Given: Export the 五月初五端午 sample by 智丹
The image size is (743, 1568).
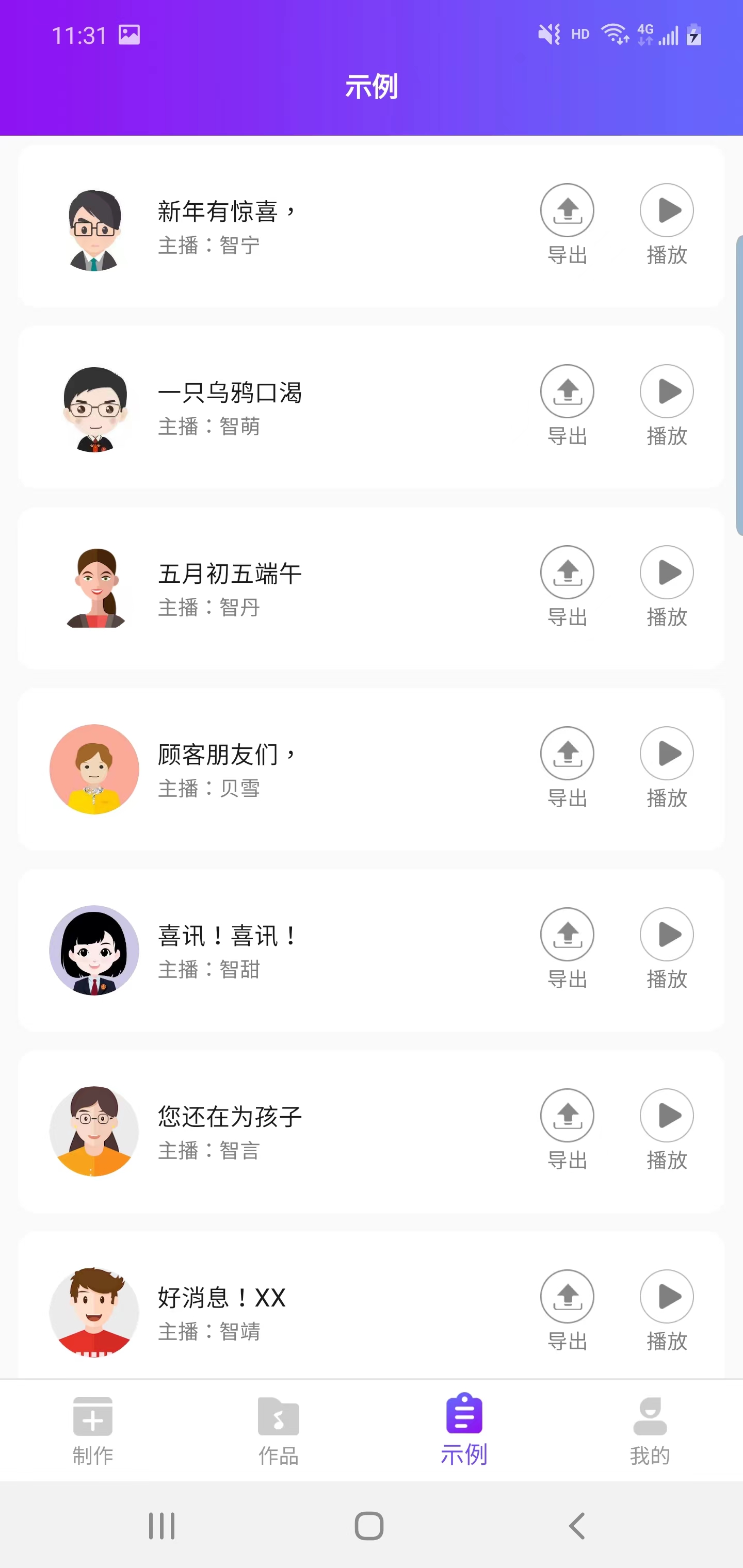Looking at the screenshot, I should (x=567, y=572).
